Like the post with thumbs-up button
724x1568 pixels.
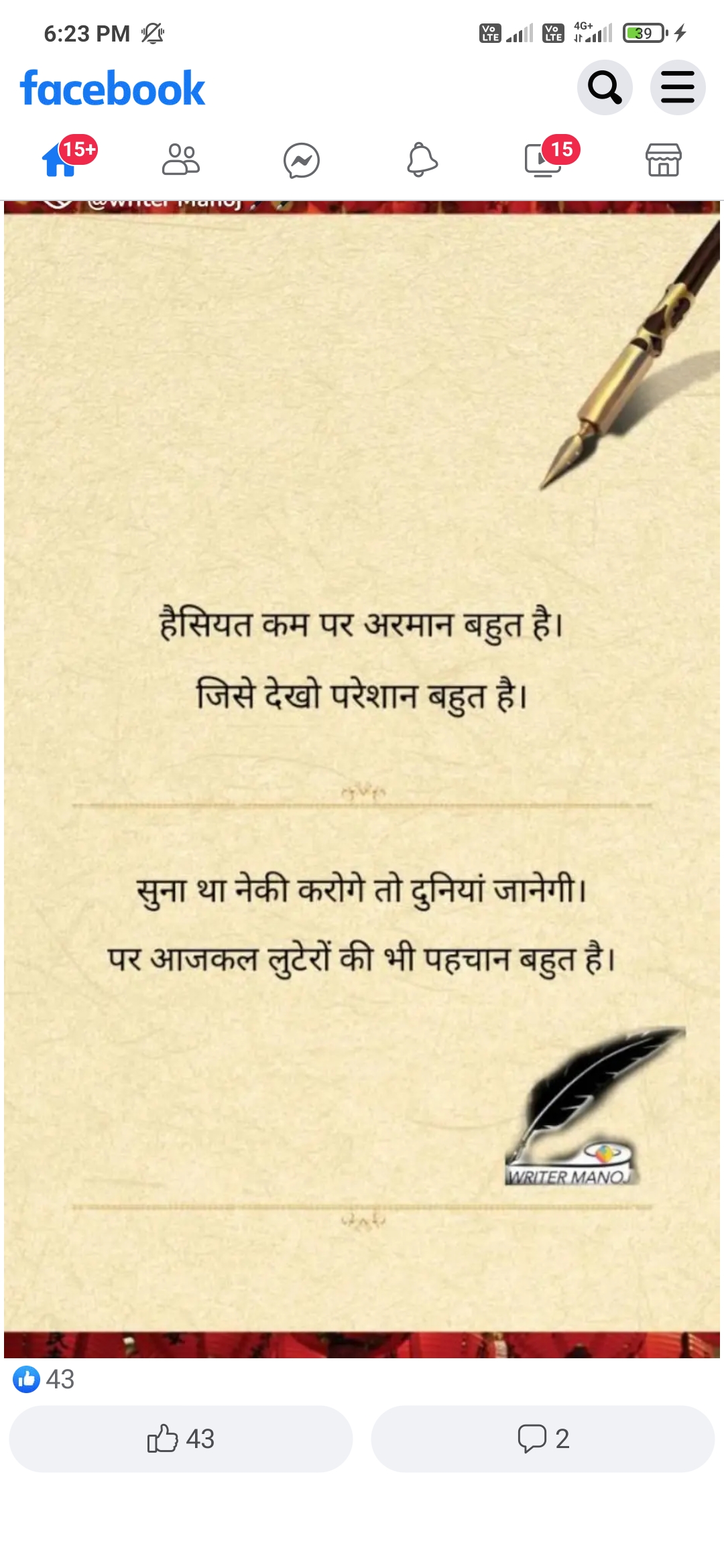(x=181, y=1439)
